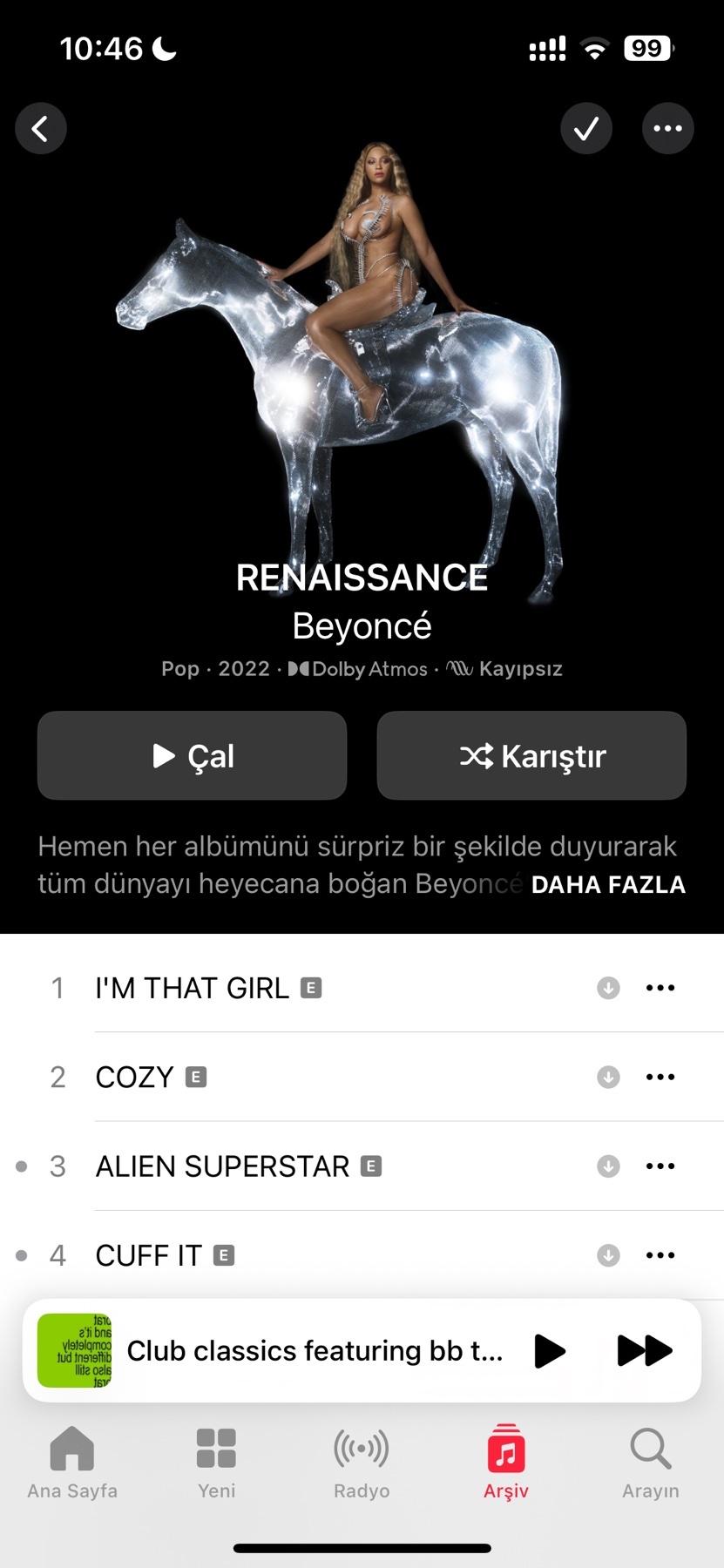Shuffle the album with Karıştır

coord(531,755)
